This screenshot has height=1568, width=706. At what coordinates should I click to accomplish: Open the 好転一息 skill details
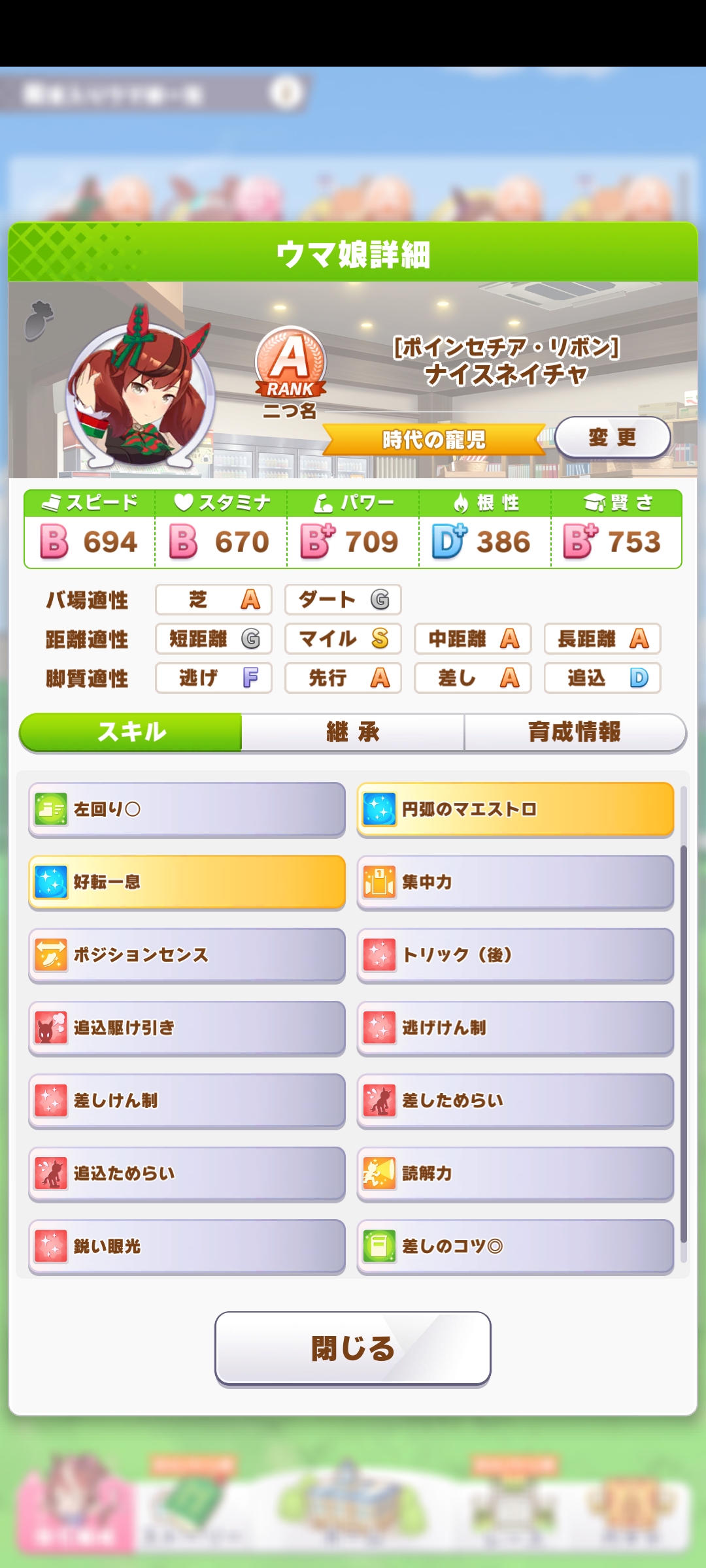[187, 882]
